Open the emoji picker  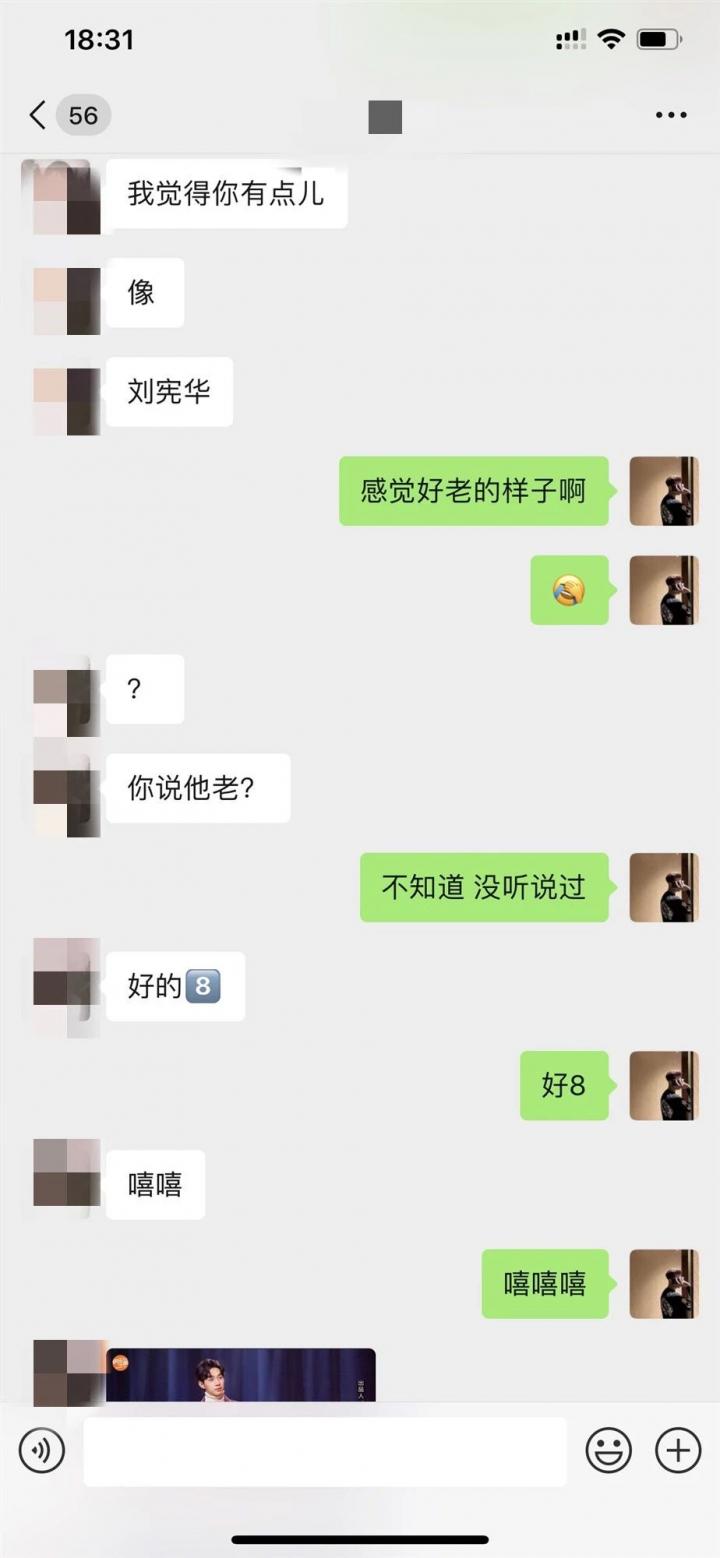tap(608, 1450)
